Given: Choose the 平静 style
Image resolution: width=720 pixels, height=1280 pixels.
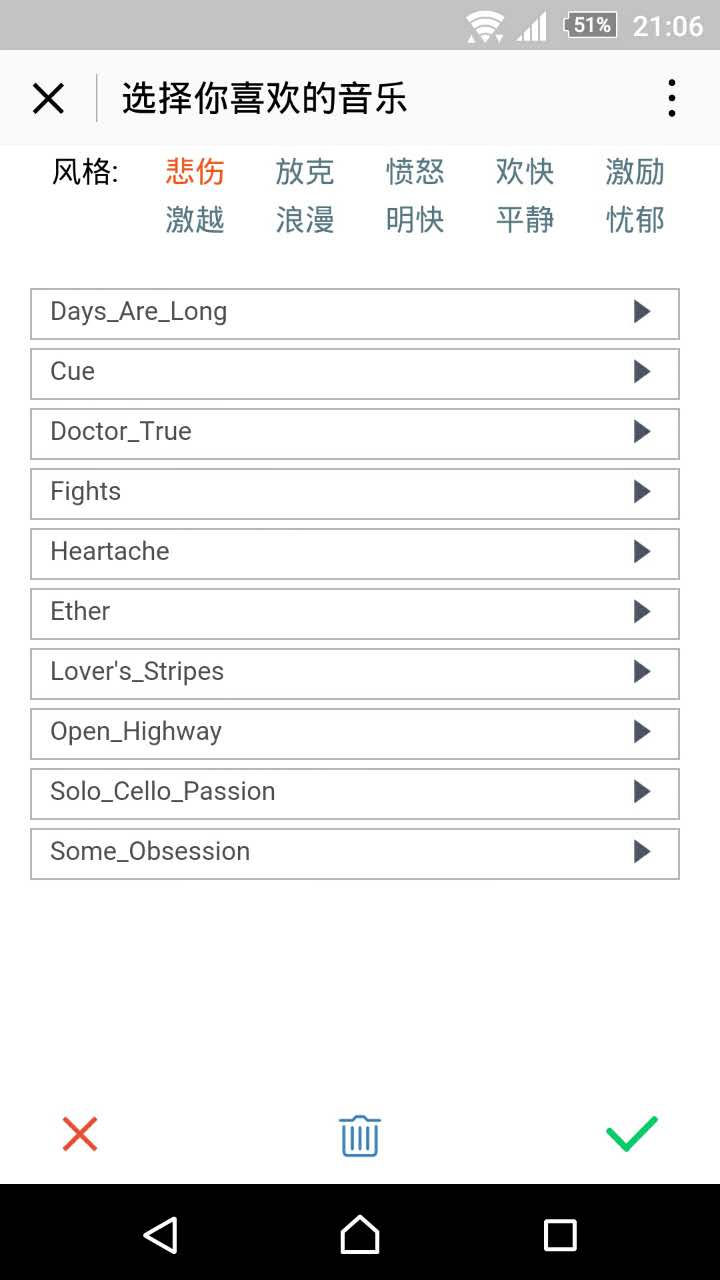Looking at the screenshot, I should pyautogui.click(x=524, y=219).
